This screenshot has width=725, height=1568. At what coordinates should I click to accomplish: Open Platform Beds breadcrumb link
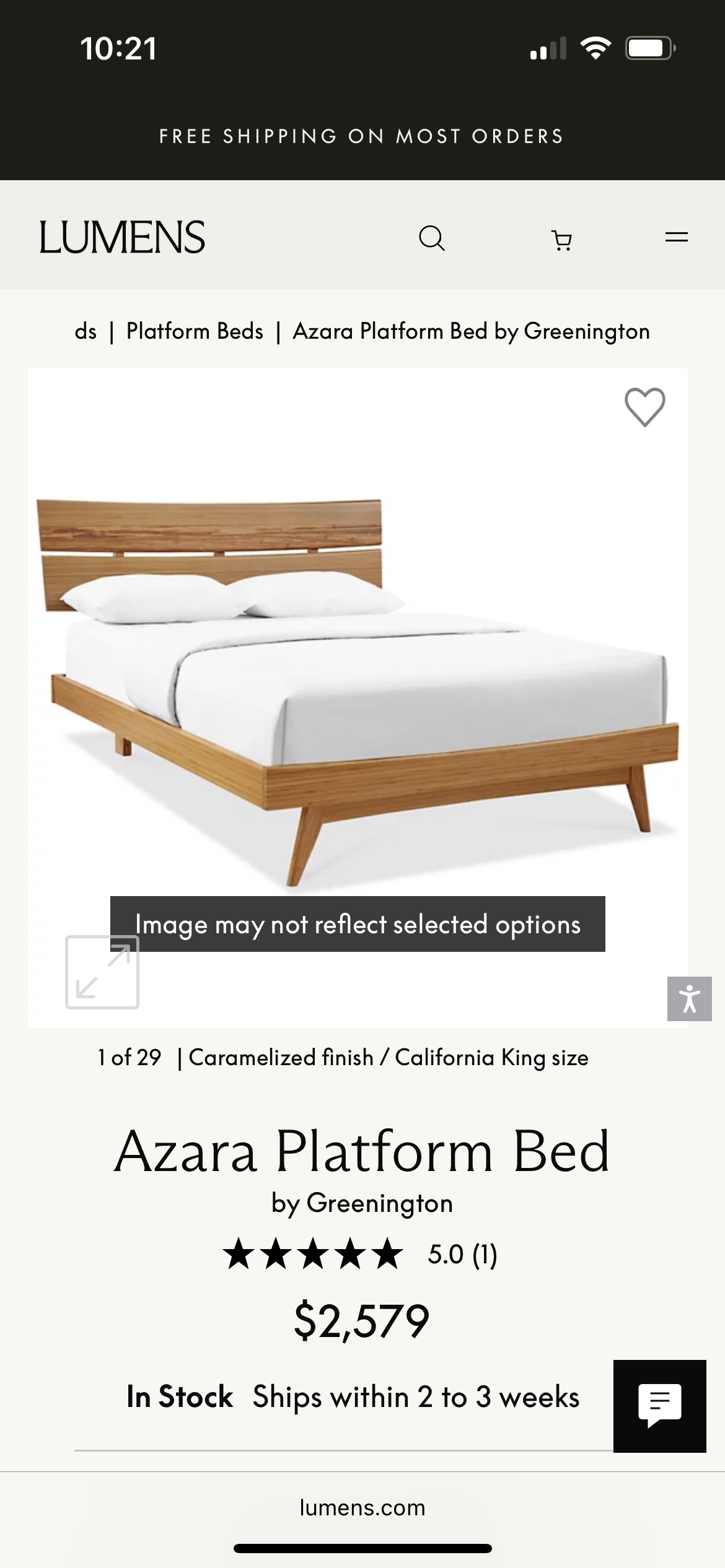195,331
